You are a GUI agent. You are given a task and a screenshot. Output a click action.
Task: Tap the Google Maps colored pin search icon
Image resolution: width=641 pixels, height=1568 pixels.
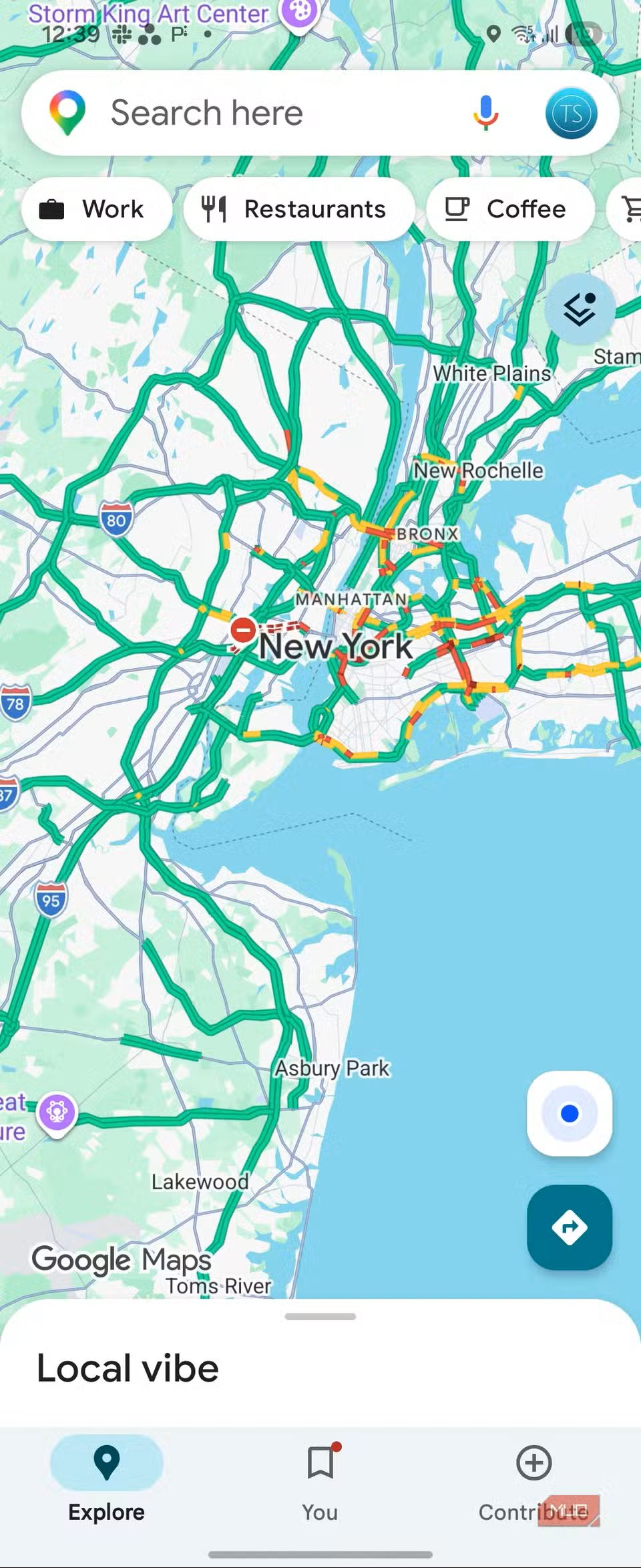(67, 112)
